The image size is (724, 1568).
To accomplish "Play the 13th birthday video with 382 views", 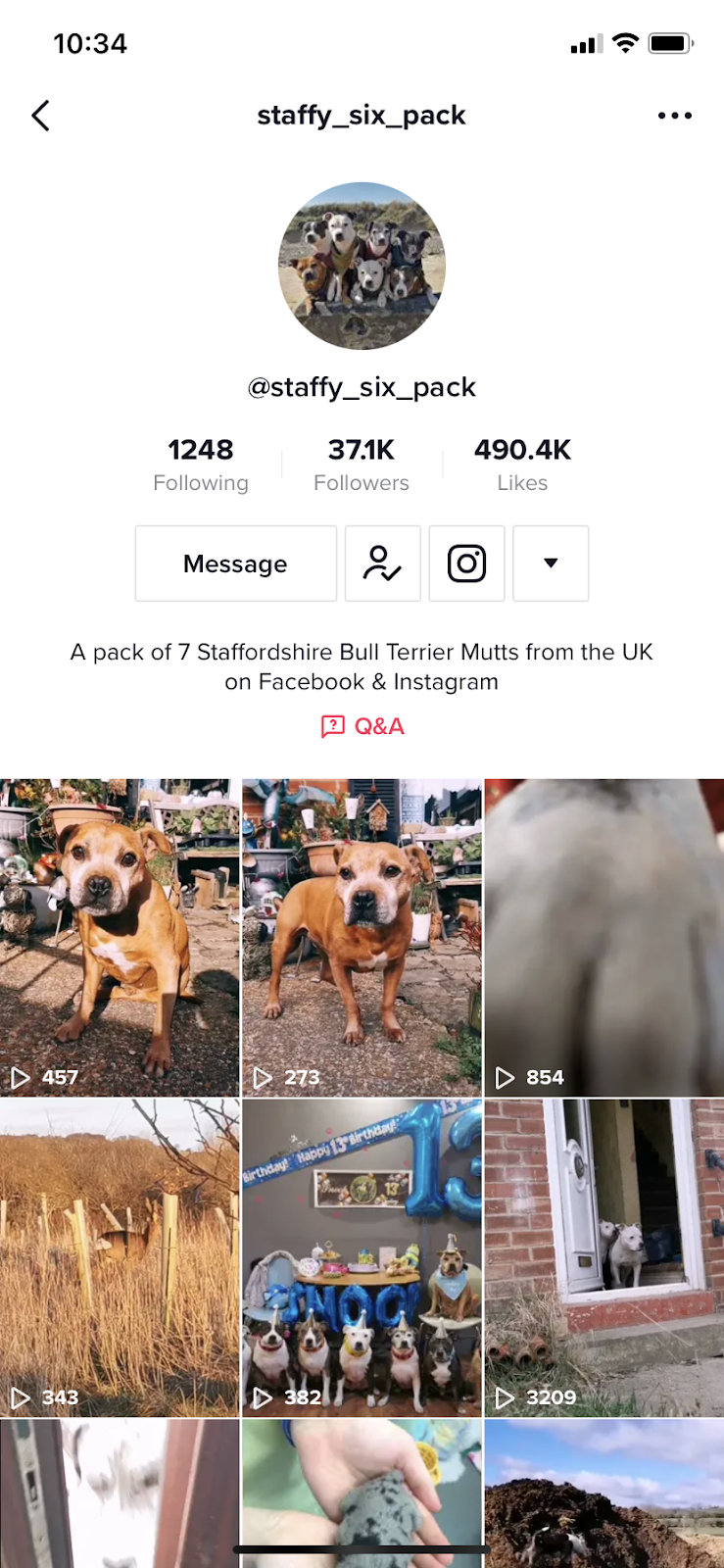I will [x=362, y=1257].
